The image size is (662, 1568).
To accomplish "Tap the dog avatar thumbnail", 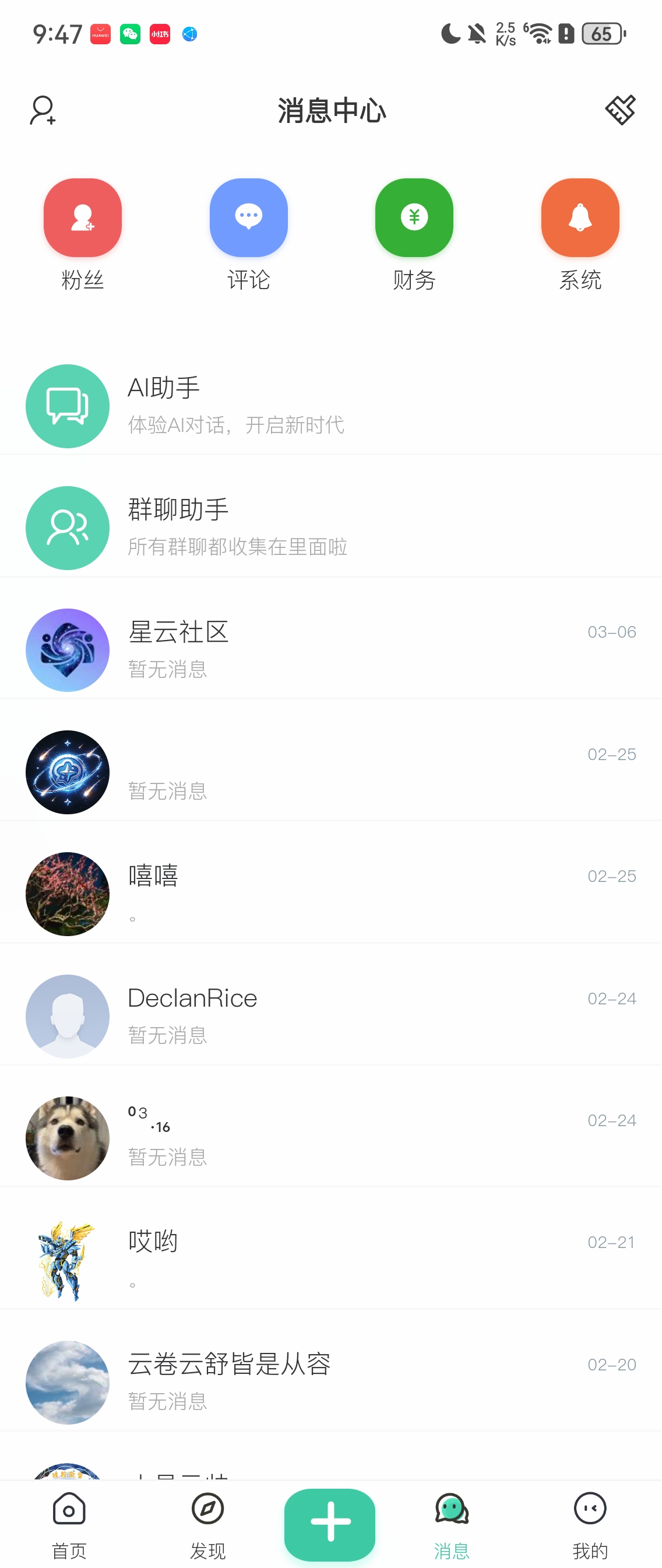I will (68, 1138).
